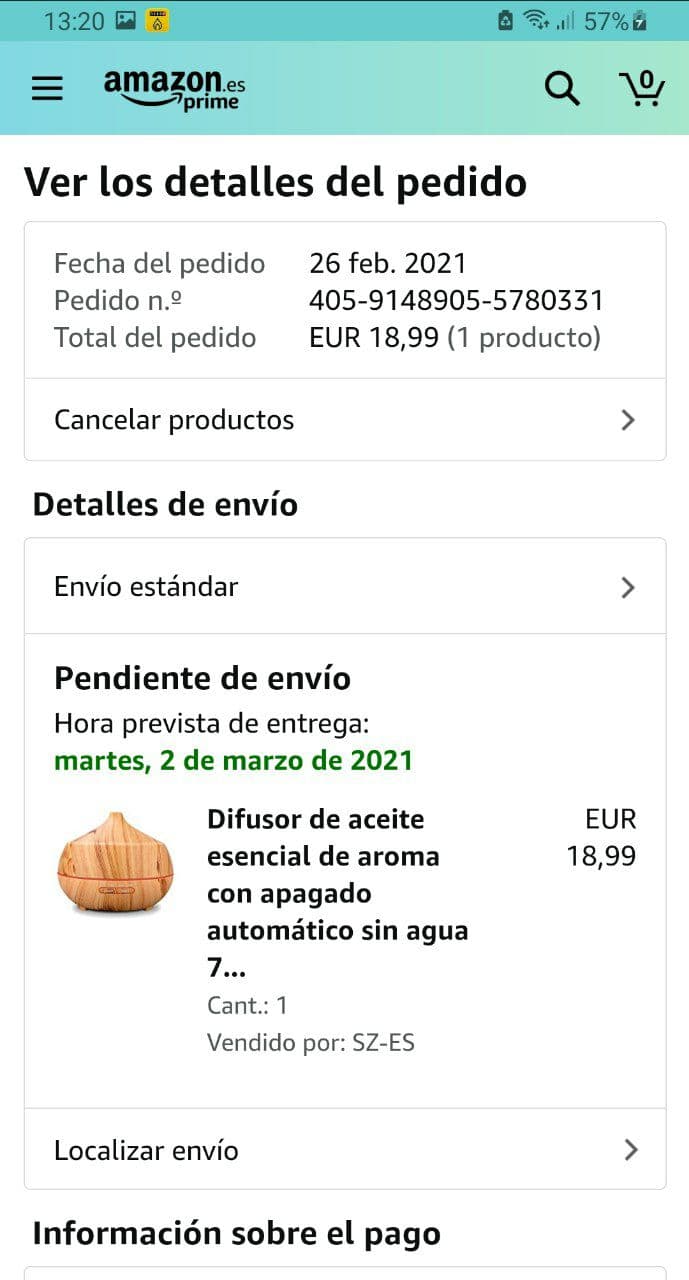Open Envío estándar details
The height and width of the screenshot is (1280, 689).
(x=345, y=587)
